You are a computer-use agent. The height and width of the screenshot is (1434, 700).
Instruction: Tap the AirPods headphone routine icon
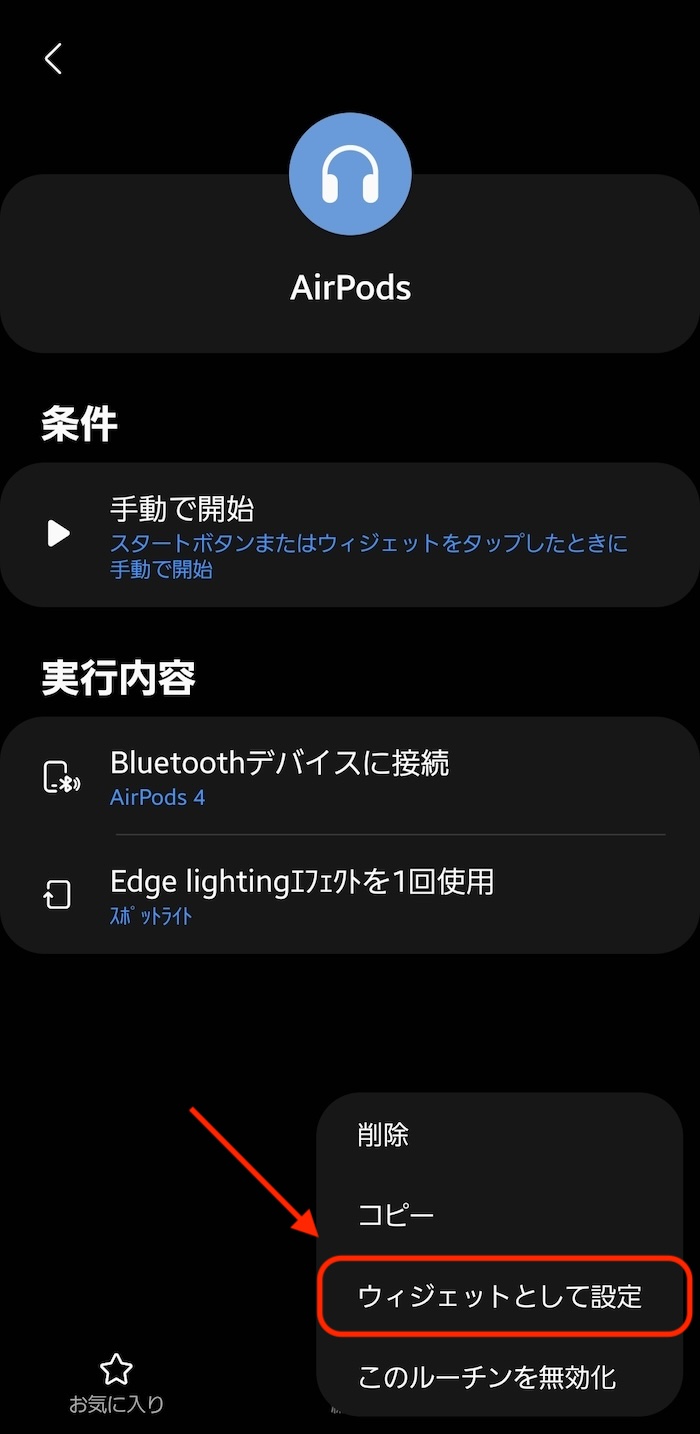point(350,174)
